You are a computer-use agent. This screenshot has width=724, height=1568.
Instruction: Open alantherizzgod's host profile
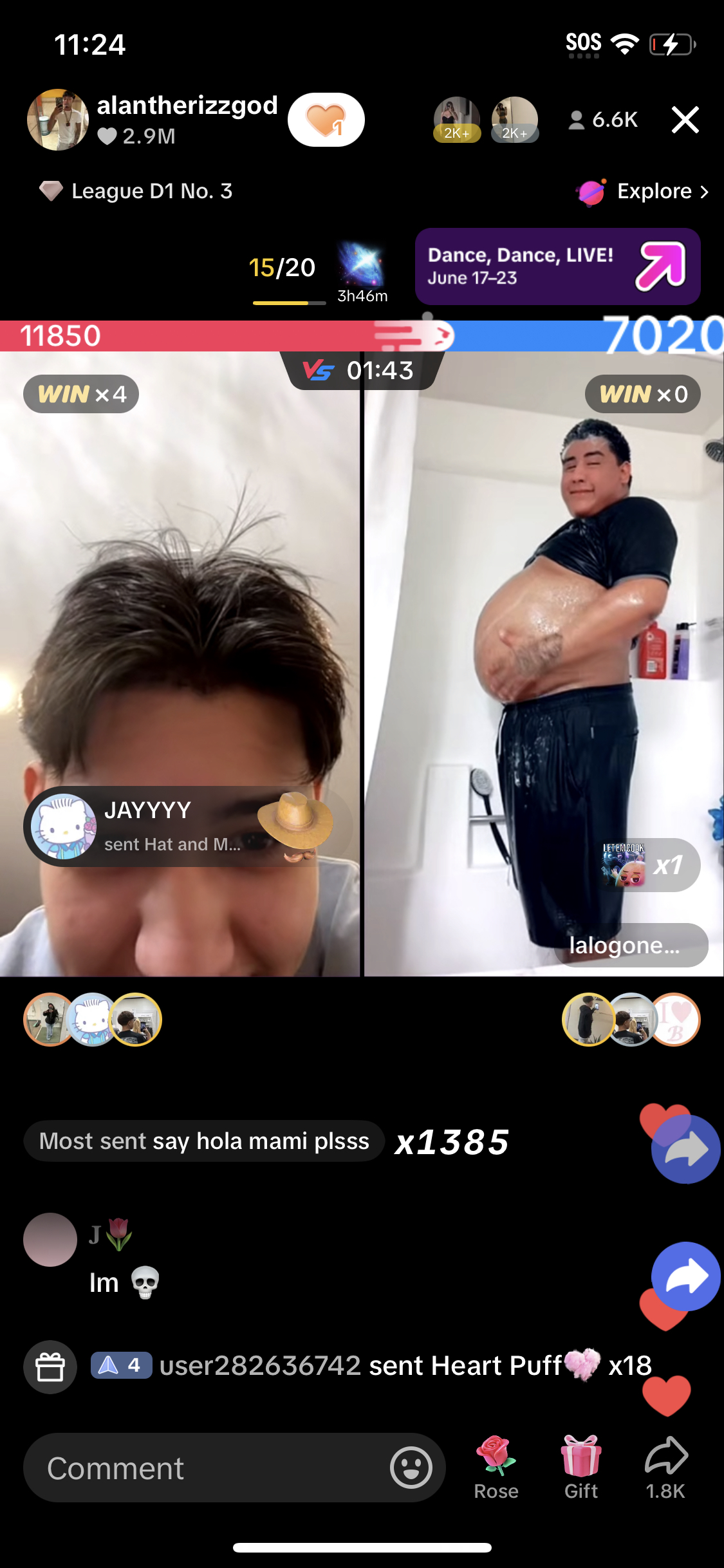tap(58, 120)
